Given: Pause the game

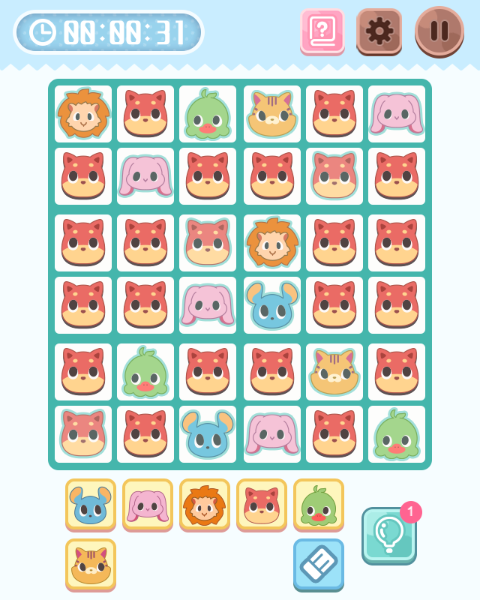Looking at the screenshot, I should [x=439, y=31].
